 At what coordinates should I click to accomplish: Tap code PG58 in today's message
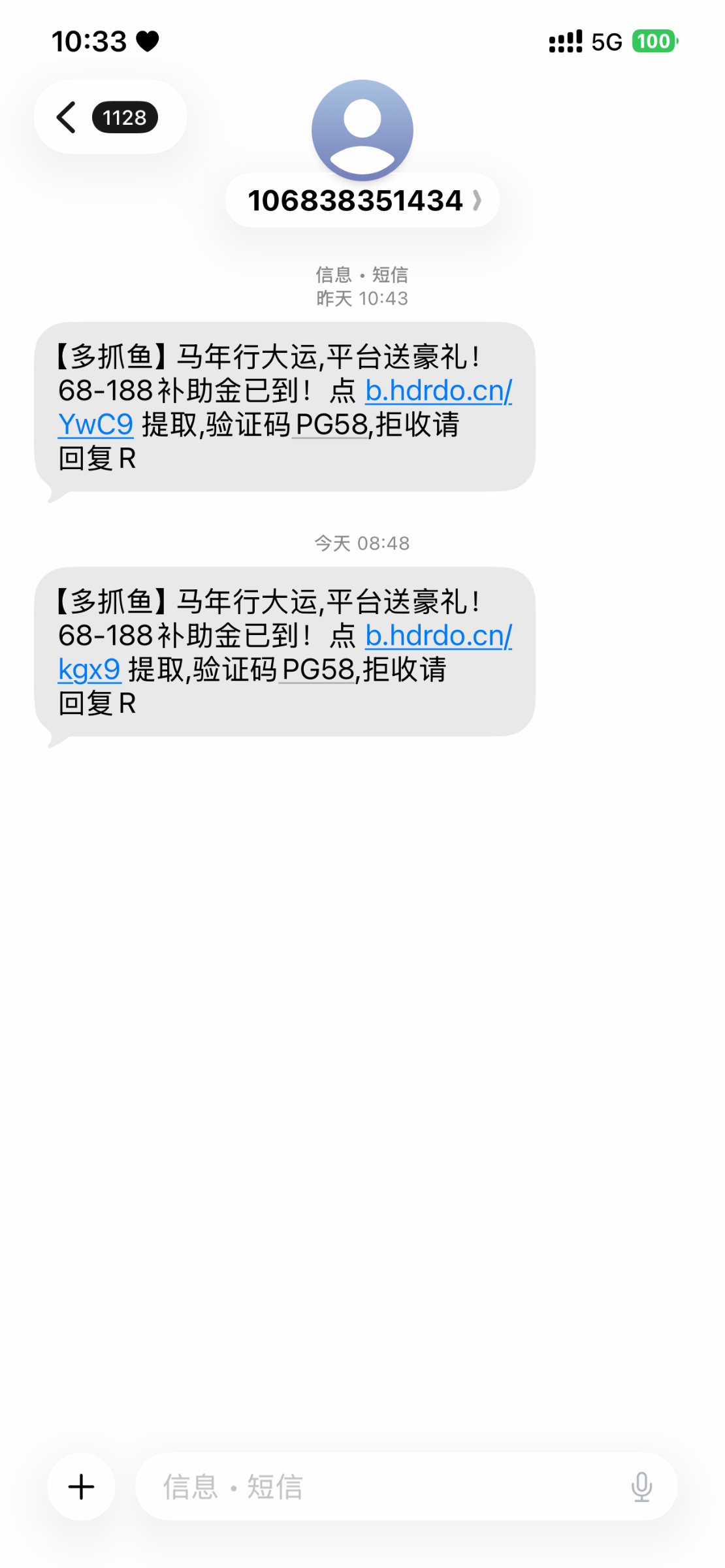tap(318, 670)
